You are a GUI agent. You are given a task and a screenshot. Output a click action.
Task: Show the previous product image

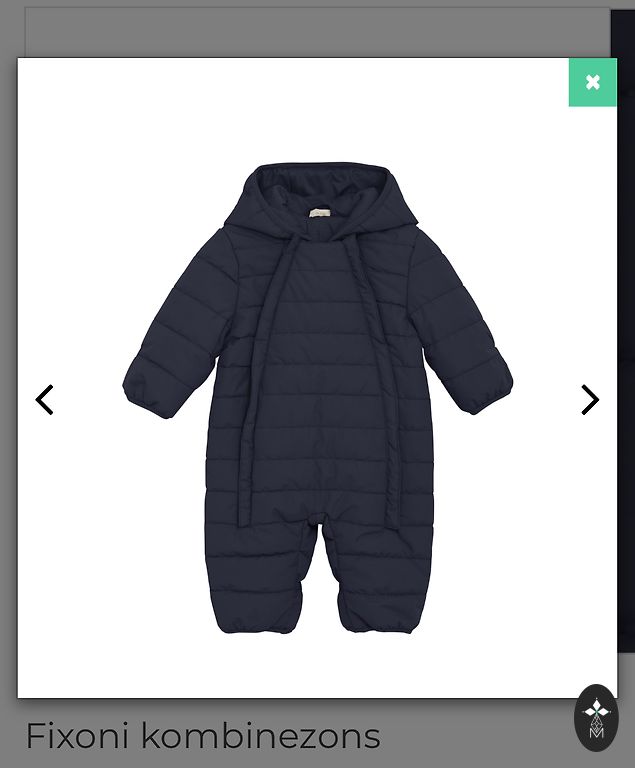(x=44, y=400)
